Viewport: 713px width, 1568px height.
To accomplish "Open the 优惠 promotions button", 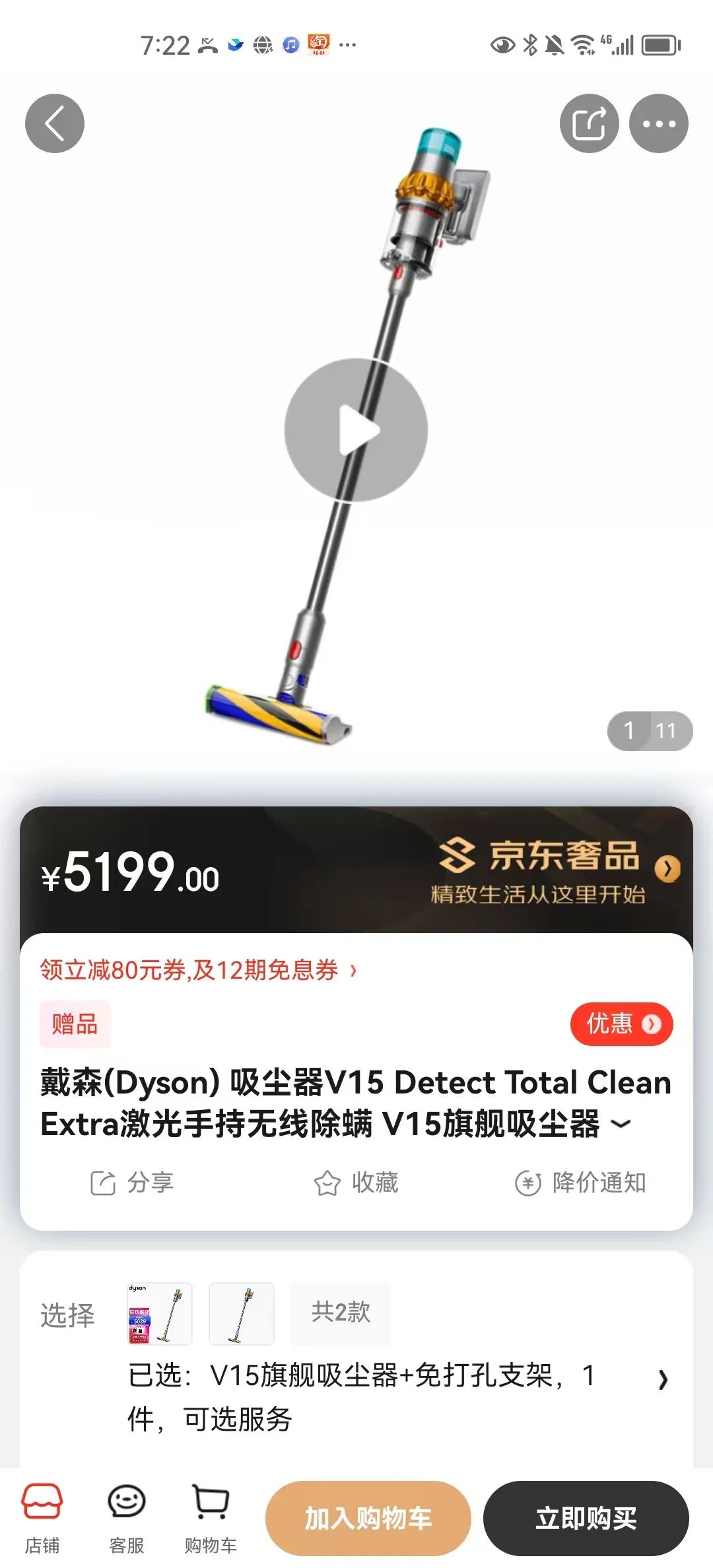I will pos(621,1024).
